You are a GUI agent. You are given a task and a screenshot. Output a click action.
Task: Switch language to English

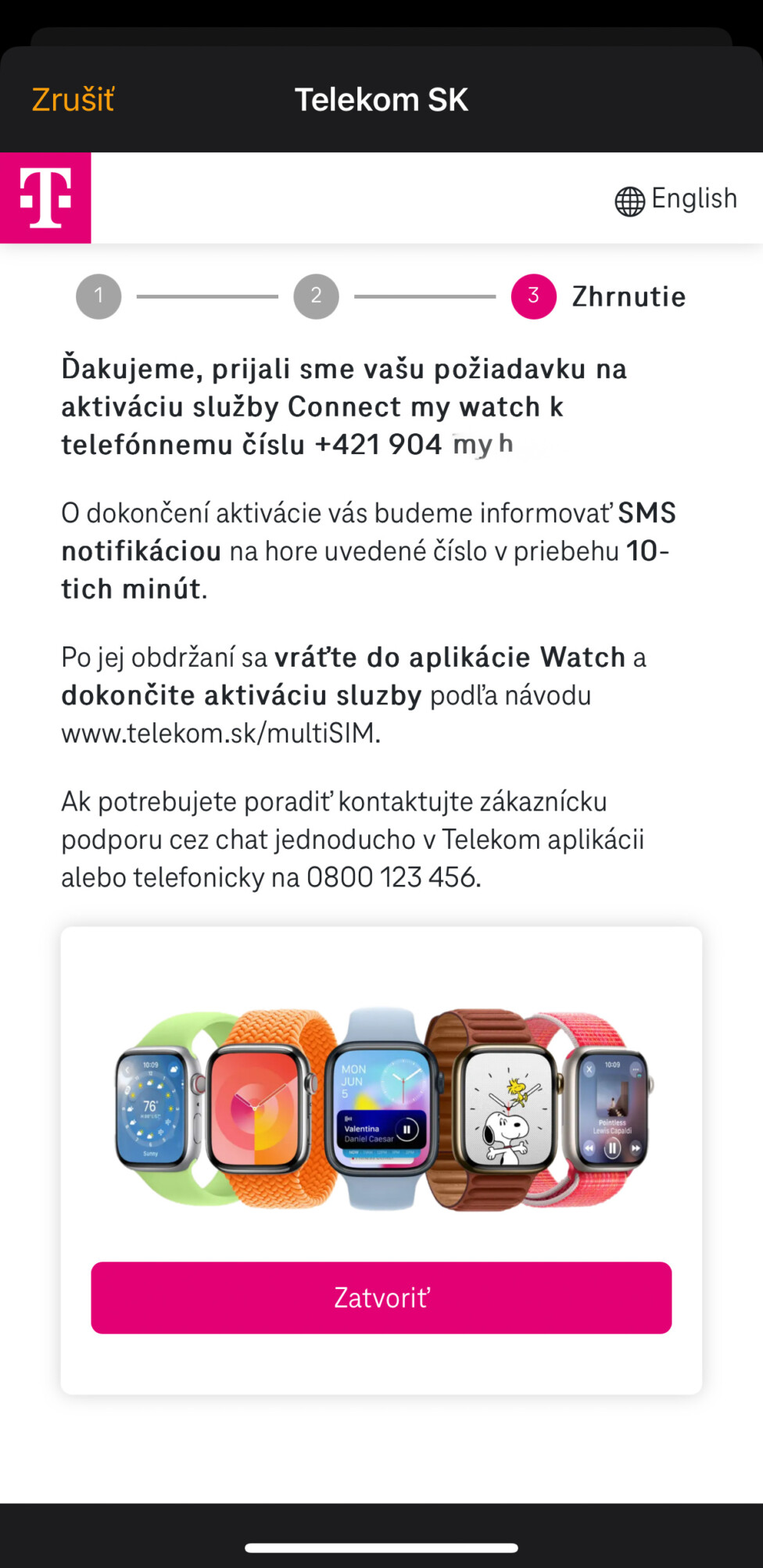coord(676,199)
